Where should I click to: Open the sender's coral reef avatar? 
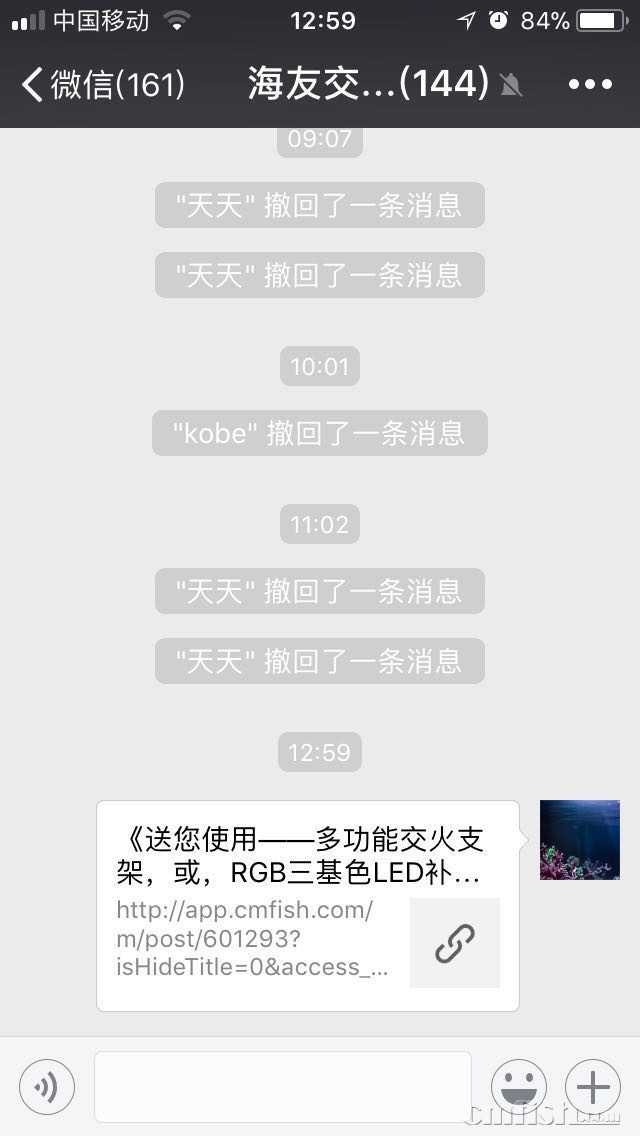579,840
